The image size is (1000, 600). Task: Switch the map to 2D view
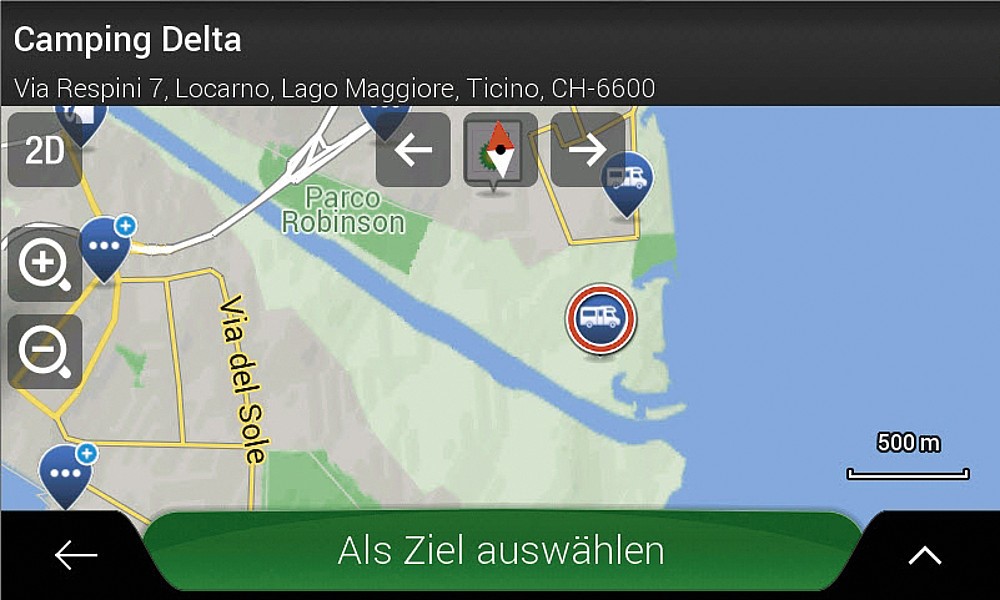[x=44, y=151]
